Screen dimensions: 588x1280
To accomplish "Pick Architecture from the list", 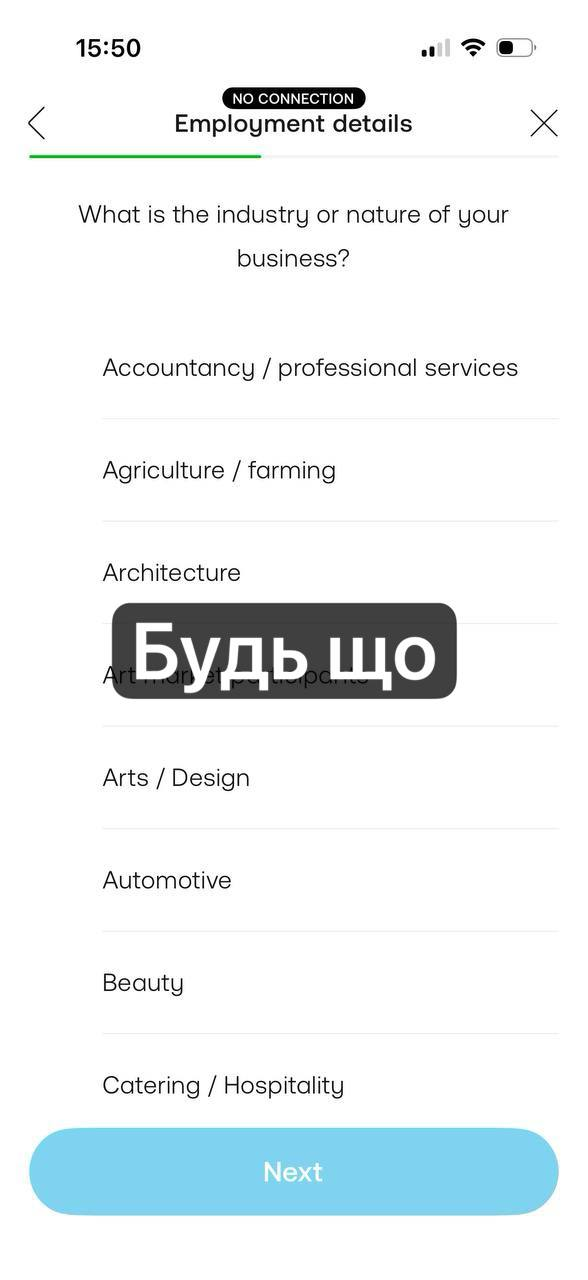I will pyautogui.click(x=330, y=573).
